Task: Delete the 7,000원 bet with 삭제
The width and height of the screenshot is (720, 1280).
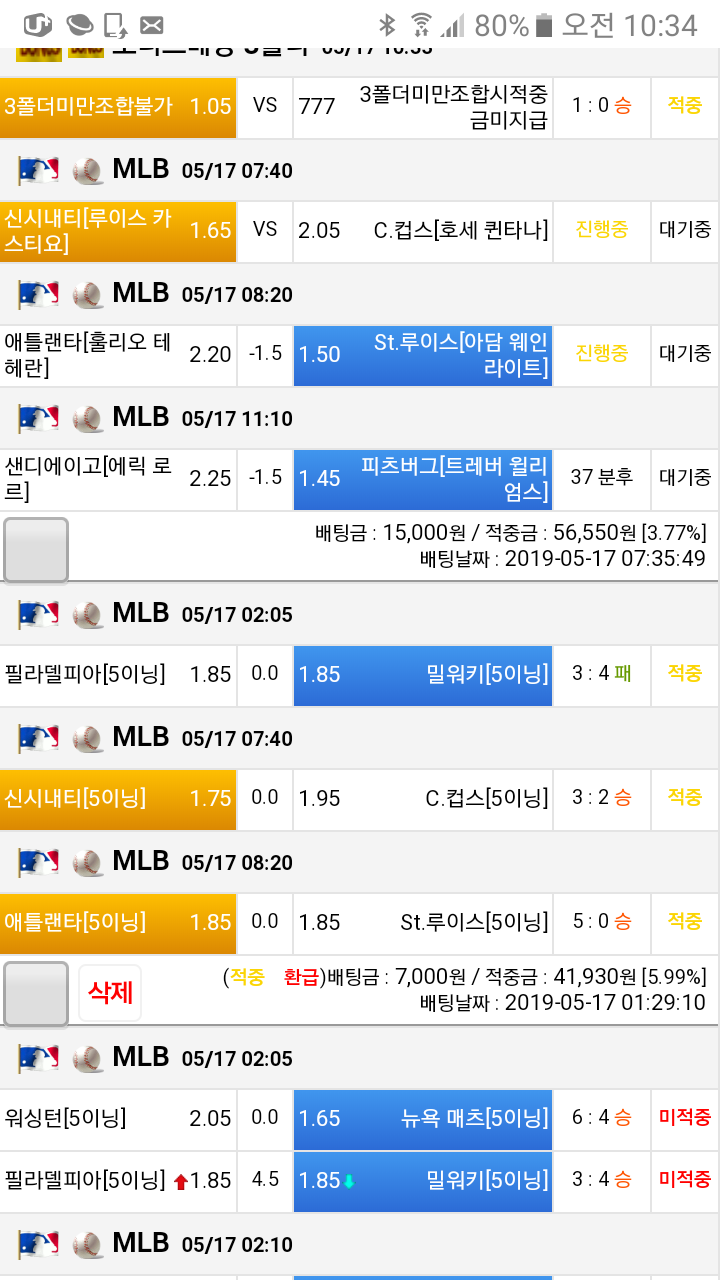Action: pos(110,993)
